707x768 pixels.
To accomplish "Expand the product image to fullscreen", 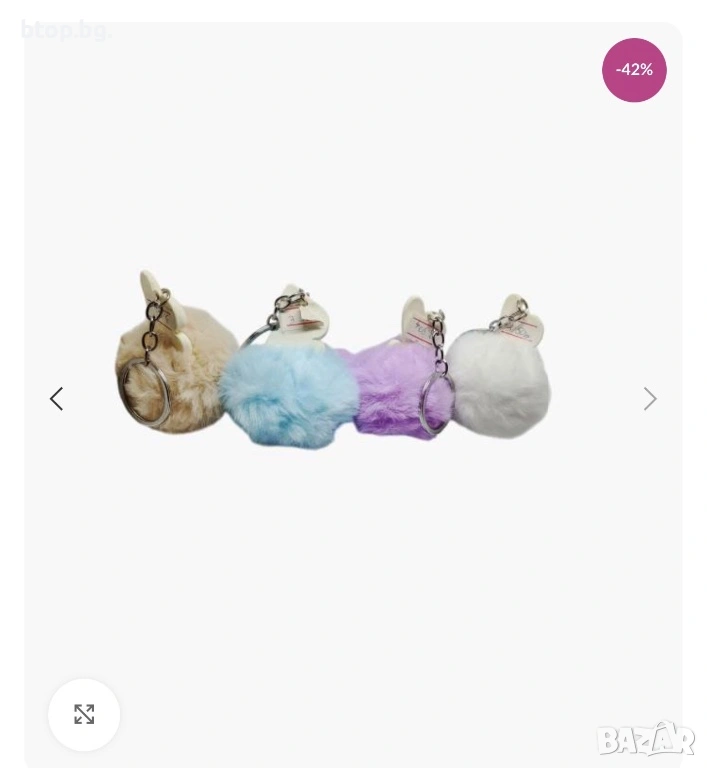I will pyautogui.click(x=84, y=714).
